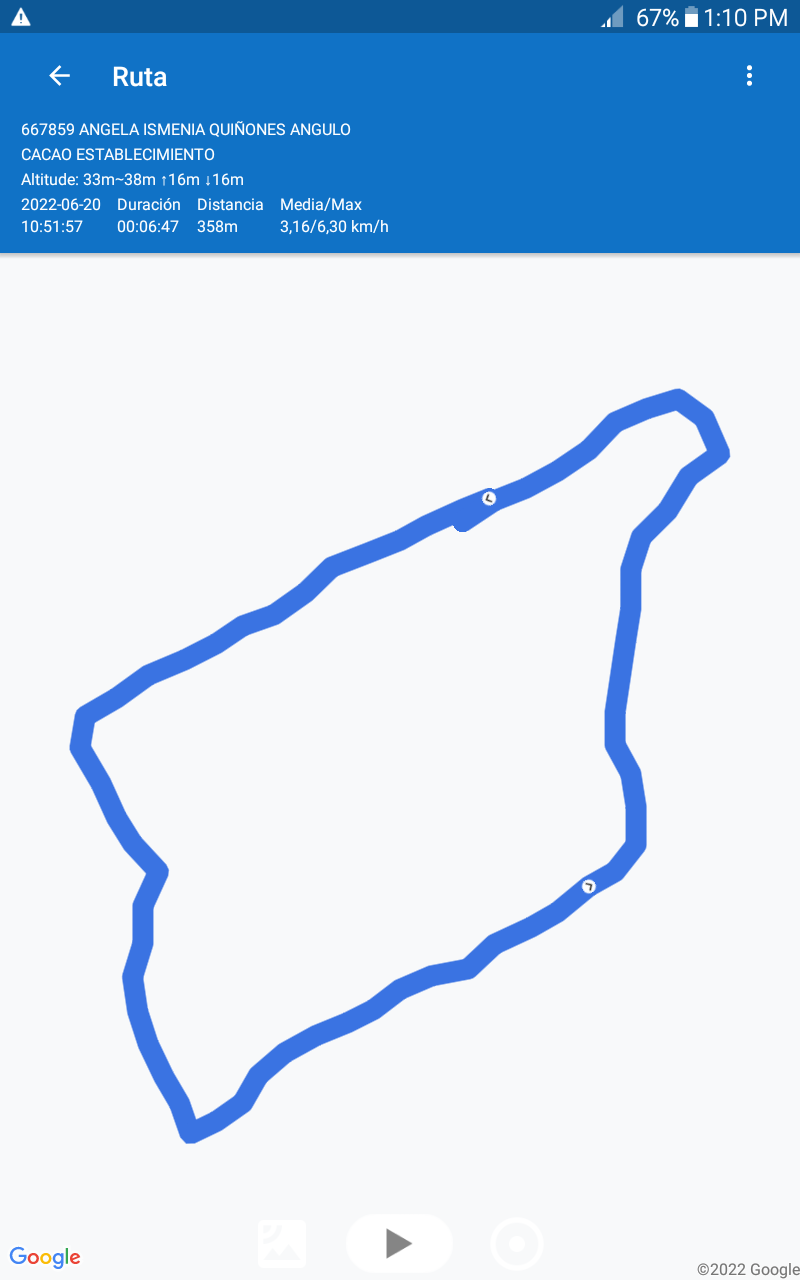Tap the map image layer icon
The height and width of the screenshot is (1280, 800).
[x=282, y=1243]
